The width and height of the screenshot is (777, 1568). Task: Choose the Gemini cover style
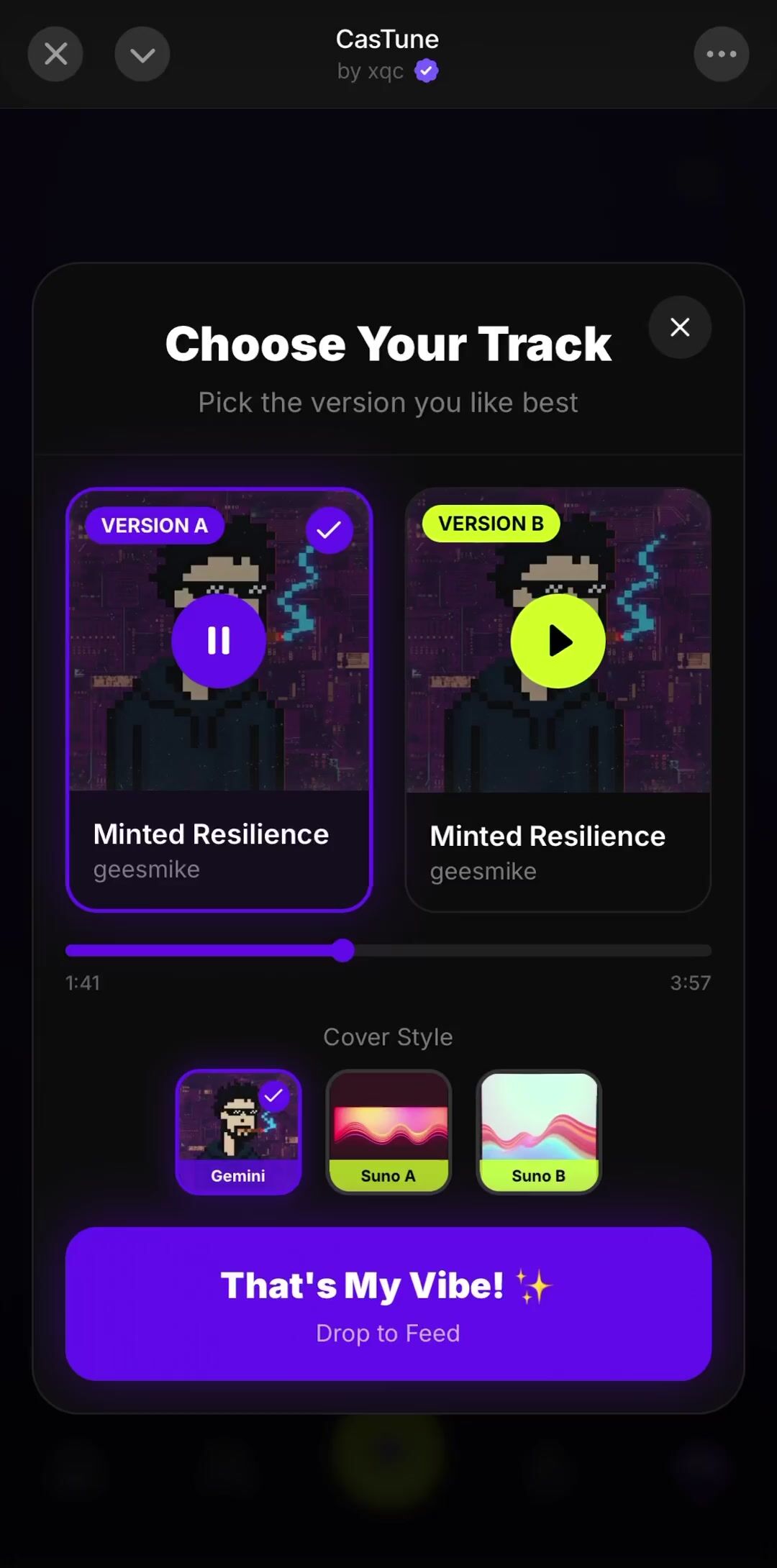tap(238, 1131)
